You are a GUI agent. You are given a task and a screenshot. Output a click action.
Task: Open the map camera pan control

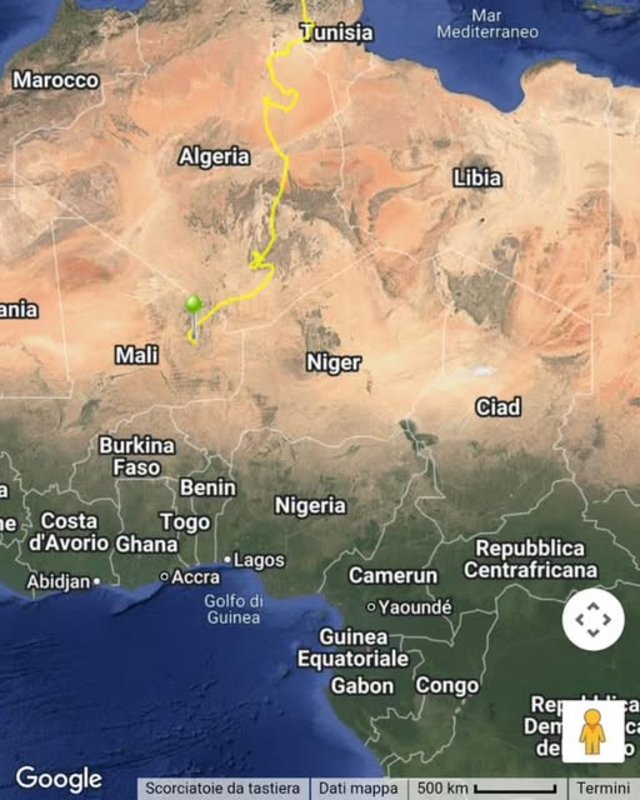(593, 620)
